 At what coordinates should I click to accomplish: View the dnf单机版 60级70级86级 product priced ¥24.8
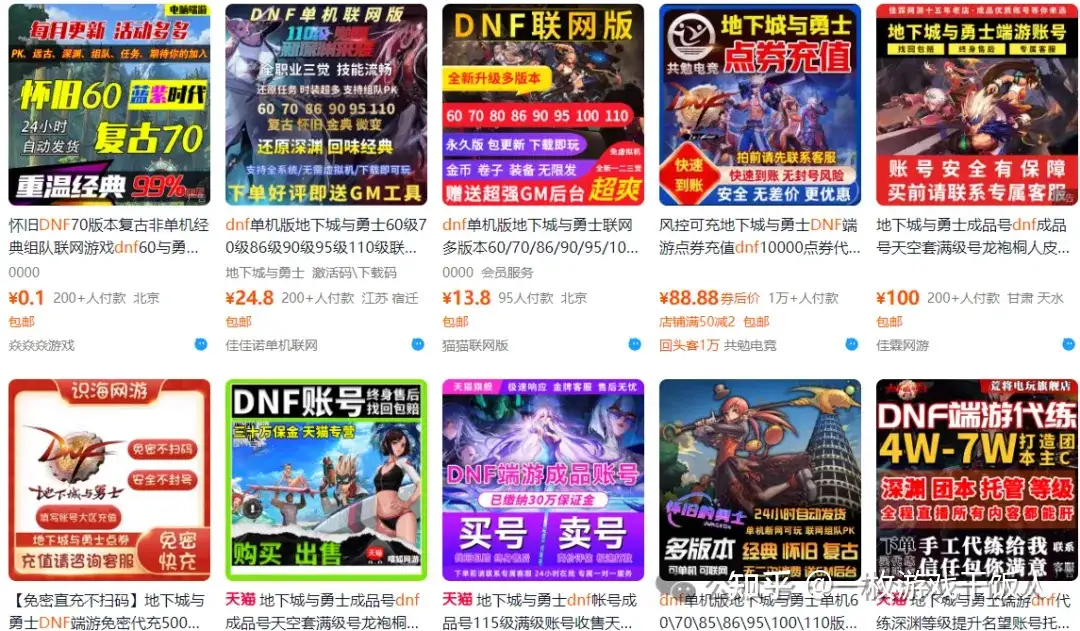point(326,105)
